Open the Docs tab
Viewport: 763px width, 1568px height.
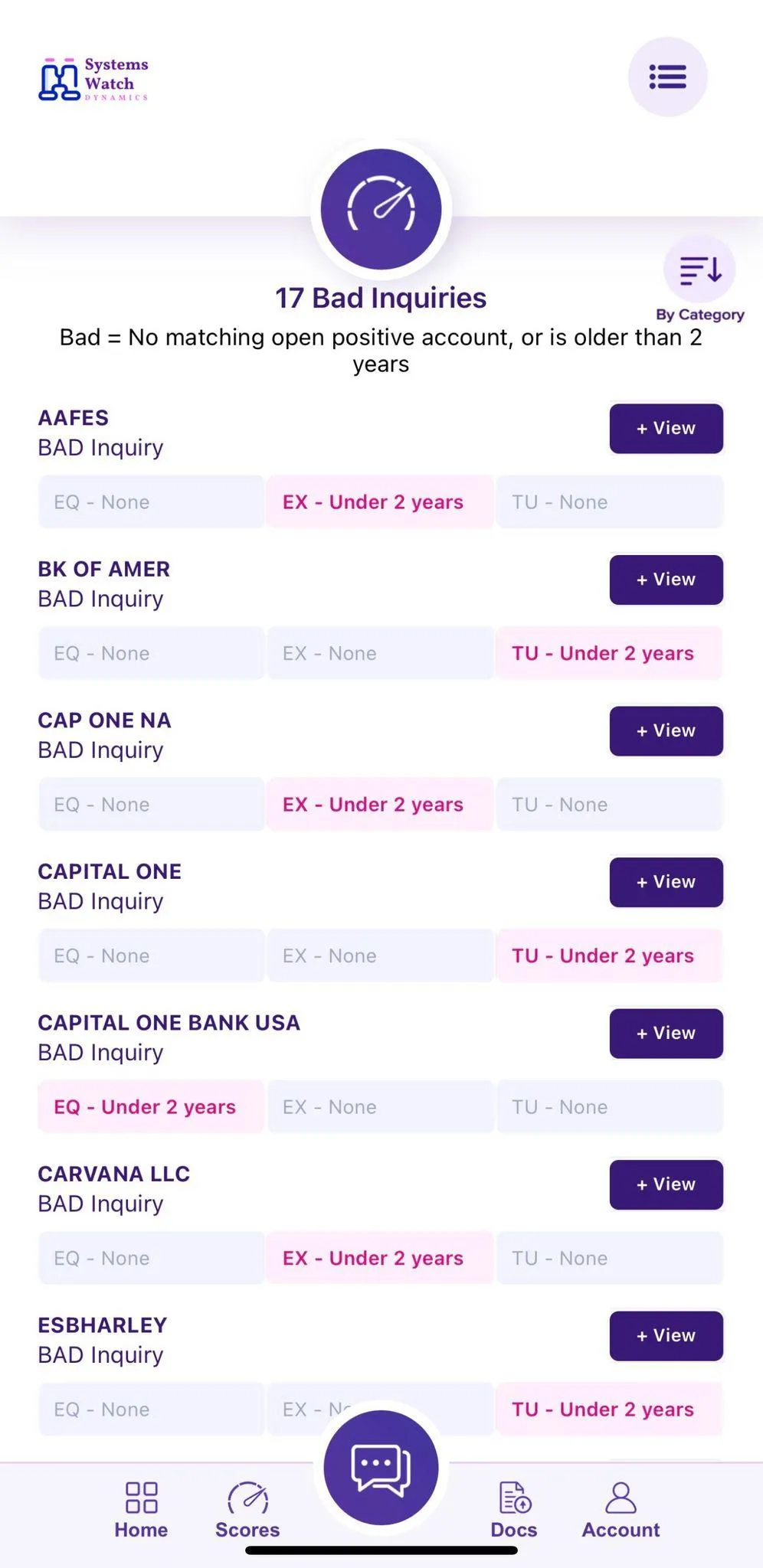[x=514, y=1510]
